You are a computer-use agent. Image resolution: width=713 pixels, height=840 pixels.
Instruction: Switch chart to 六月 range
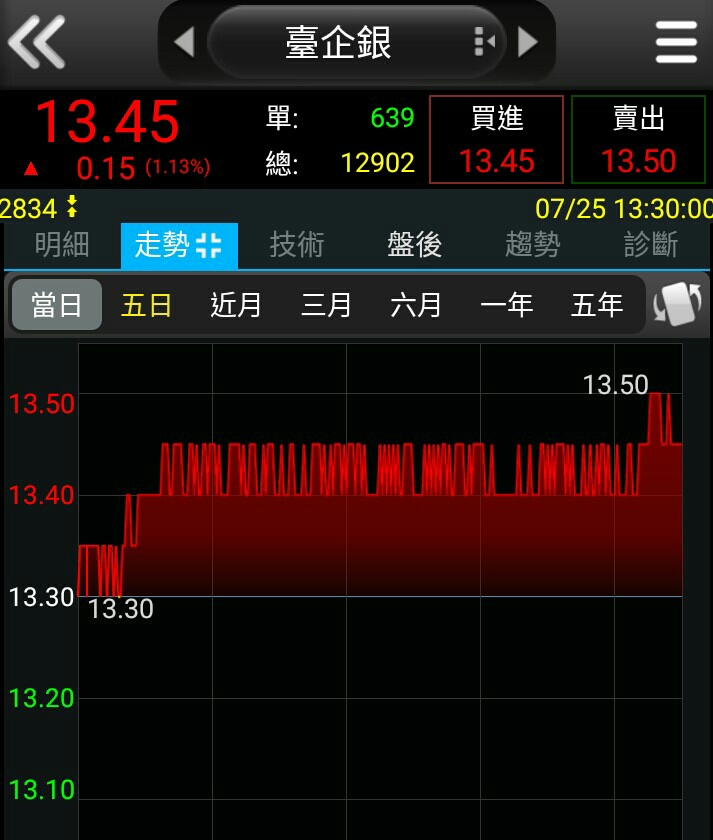point(417,305)
